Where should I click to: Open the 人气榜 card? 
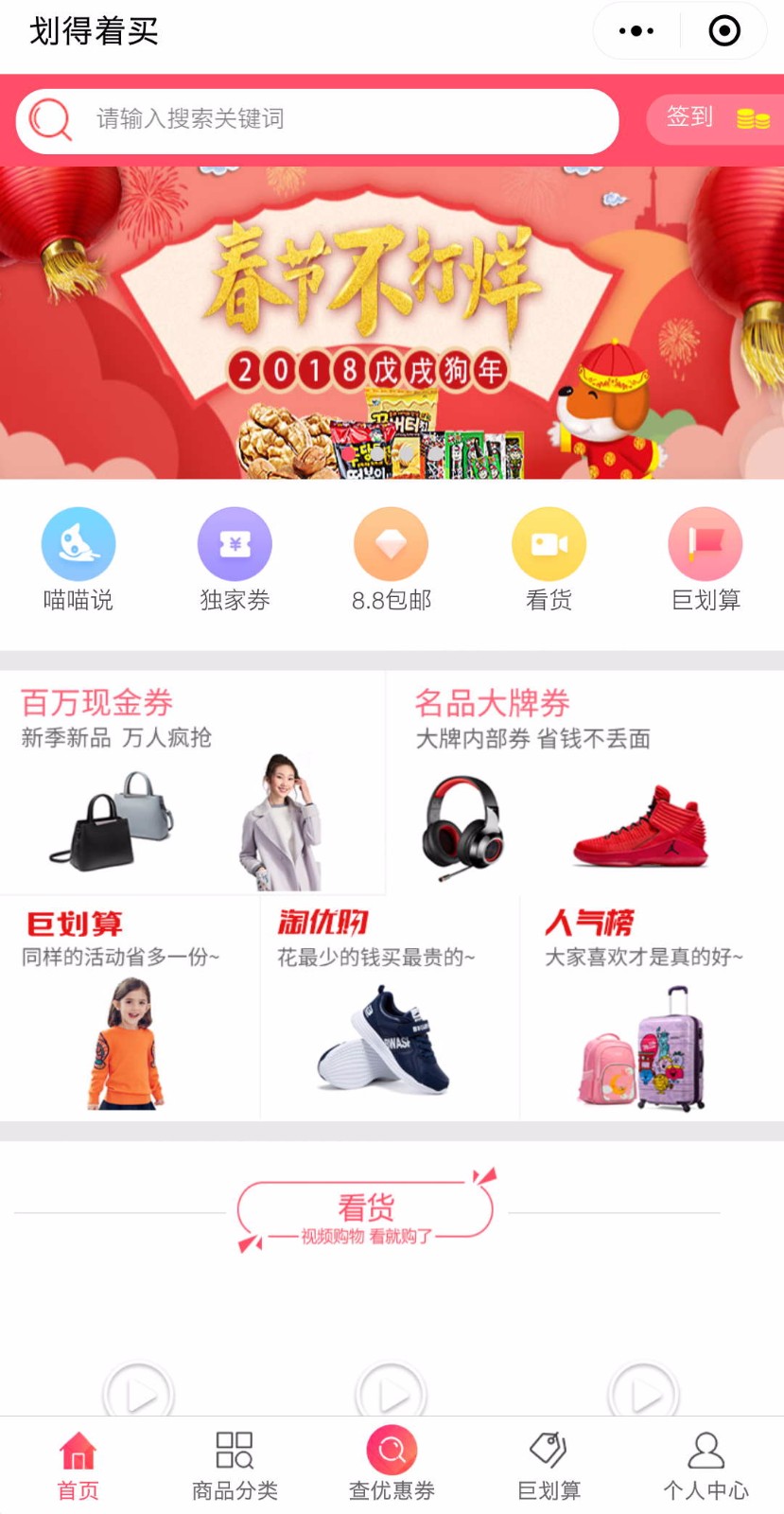point(653,1008)
